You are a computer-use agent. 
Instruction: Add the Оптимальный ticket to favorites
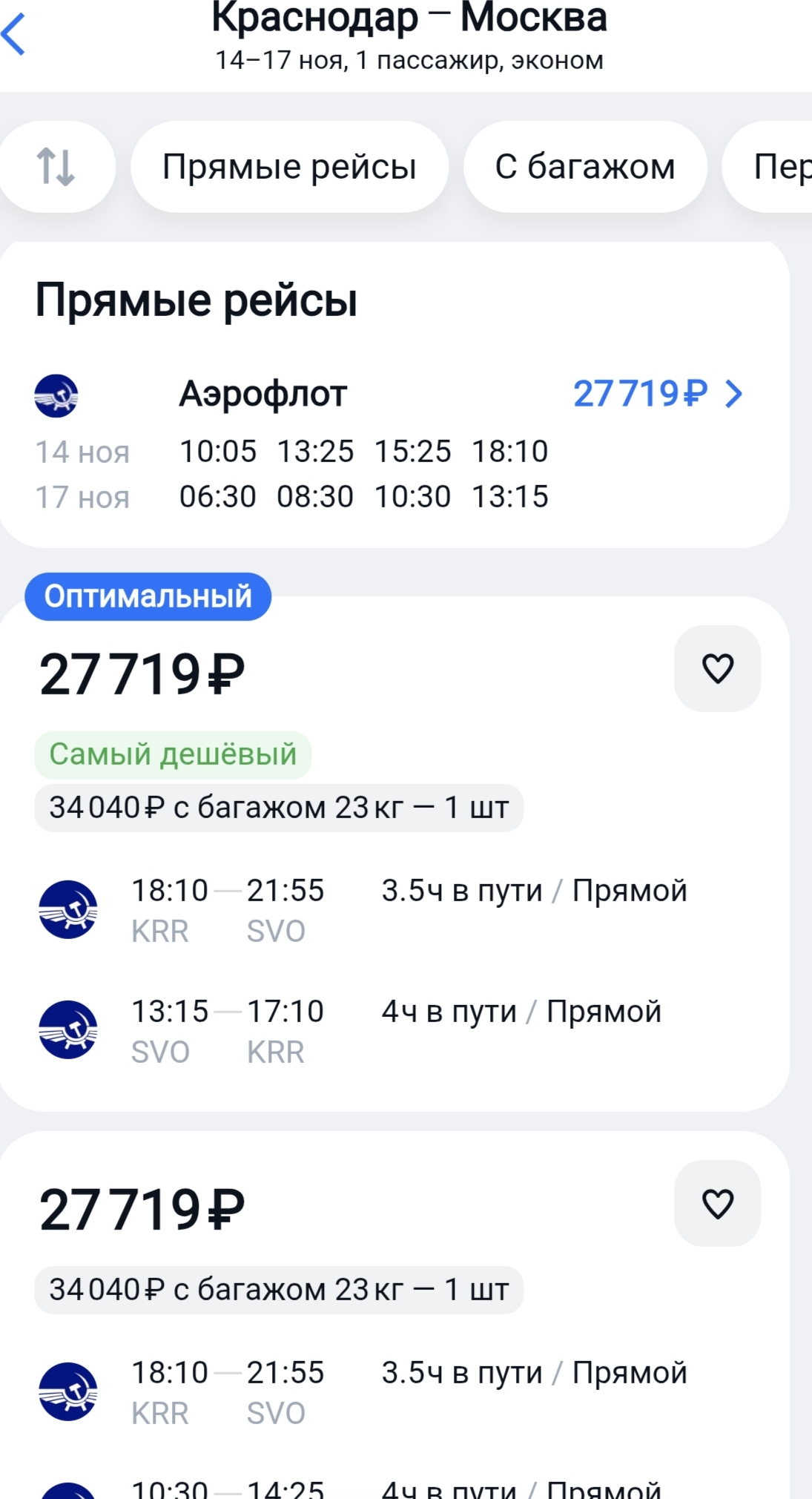point(717,668)
